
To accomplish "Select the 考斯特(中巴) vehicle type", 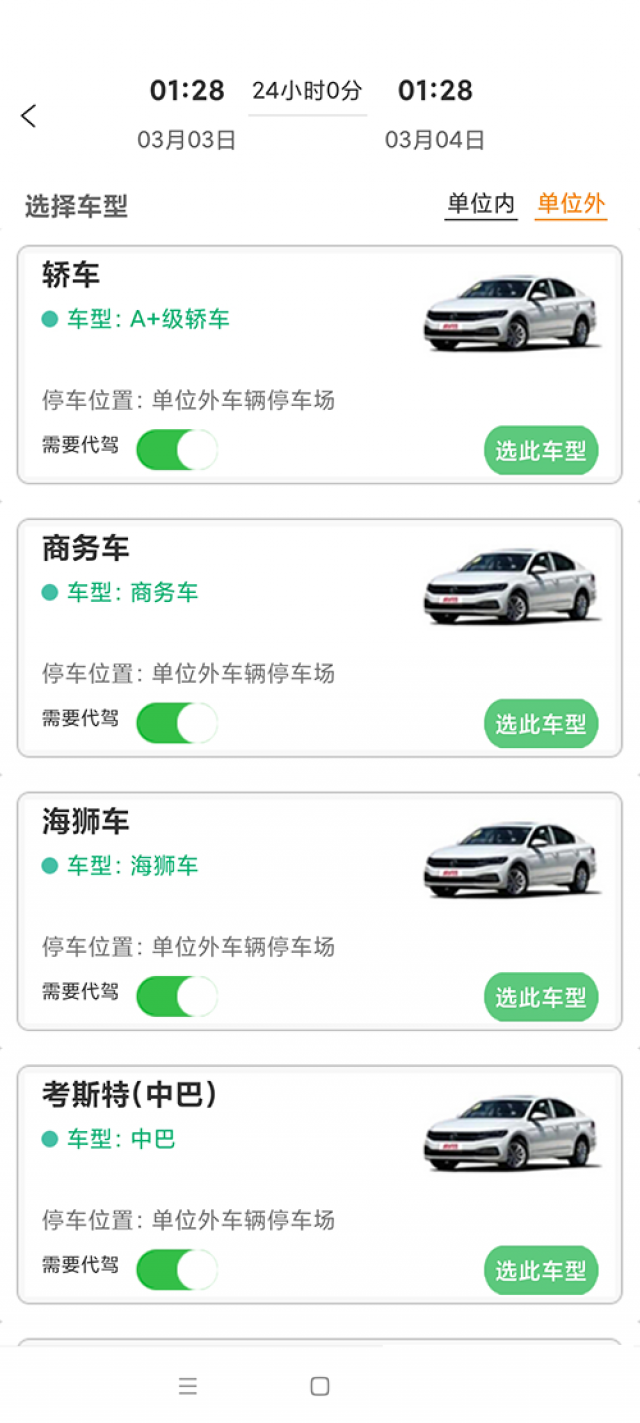I will pos(541,1270).
